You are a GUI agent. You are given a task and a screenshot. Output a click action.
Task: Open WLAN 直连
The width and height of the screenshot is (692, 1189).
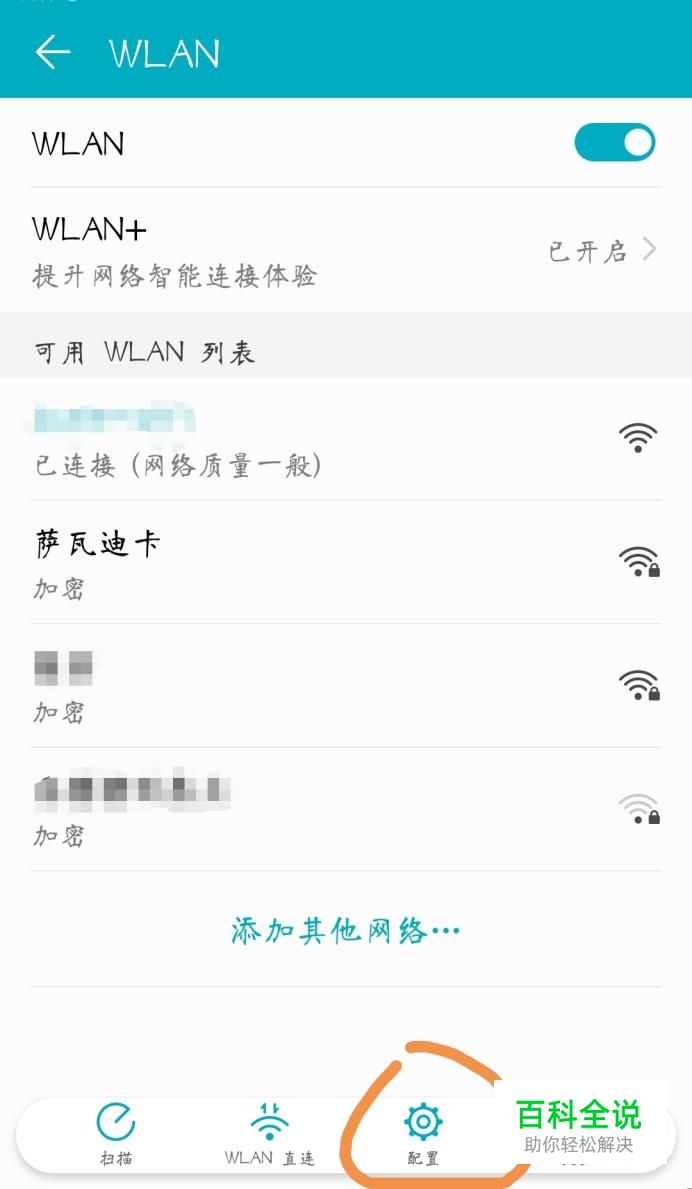coord(269,1134)
